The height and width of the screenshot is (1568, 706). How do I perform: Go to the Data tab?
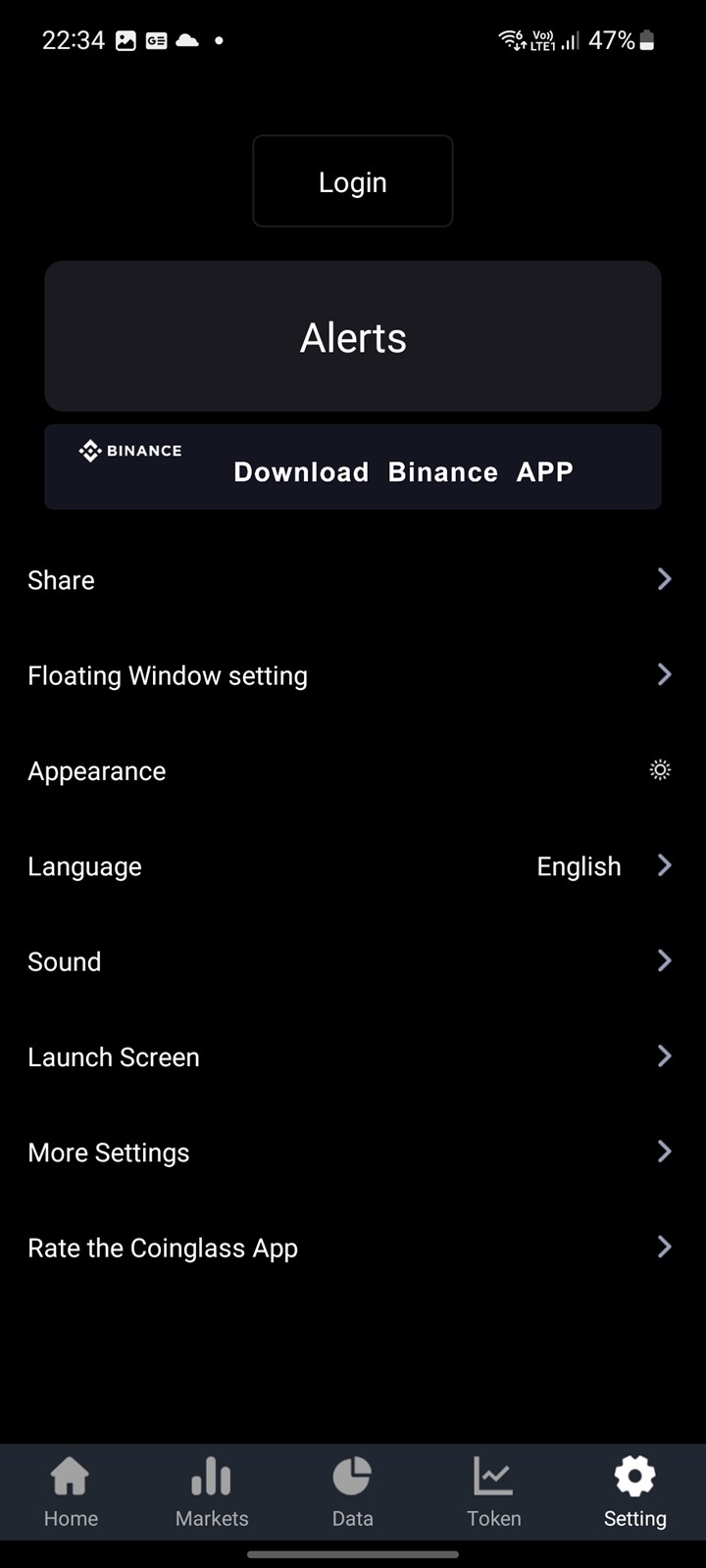(353, 1492)
